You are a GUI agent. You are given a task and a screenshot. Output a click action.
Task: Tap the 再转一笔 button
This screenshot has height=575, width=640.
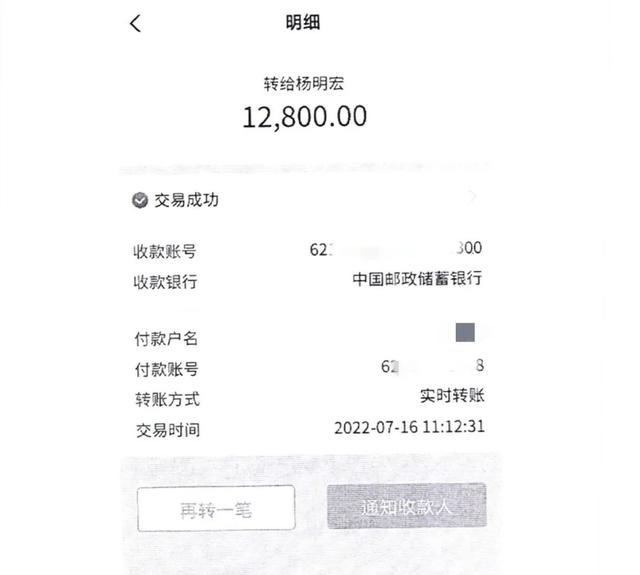click(x=216, y=509)
